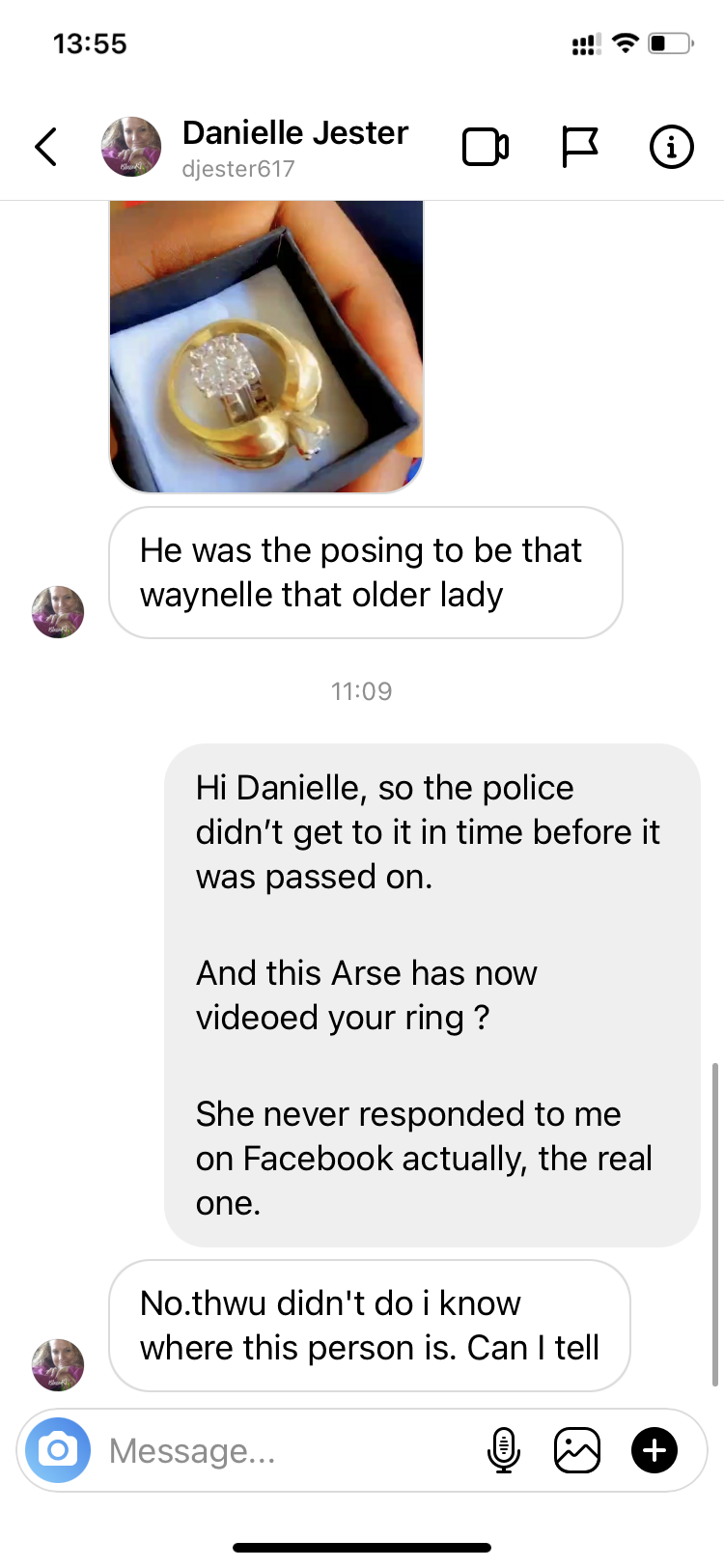
Task: Open the camera to send a photo
Action: point(58,1450)
